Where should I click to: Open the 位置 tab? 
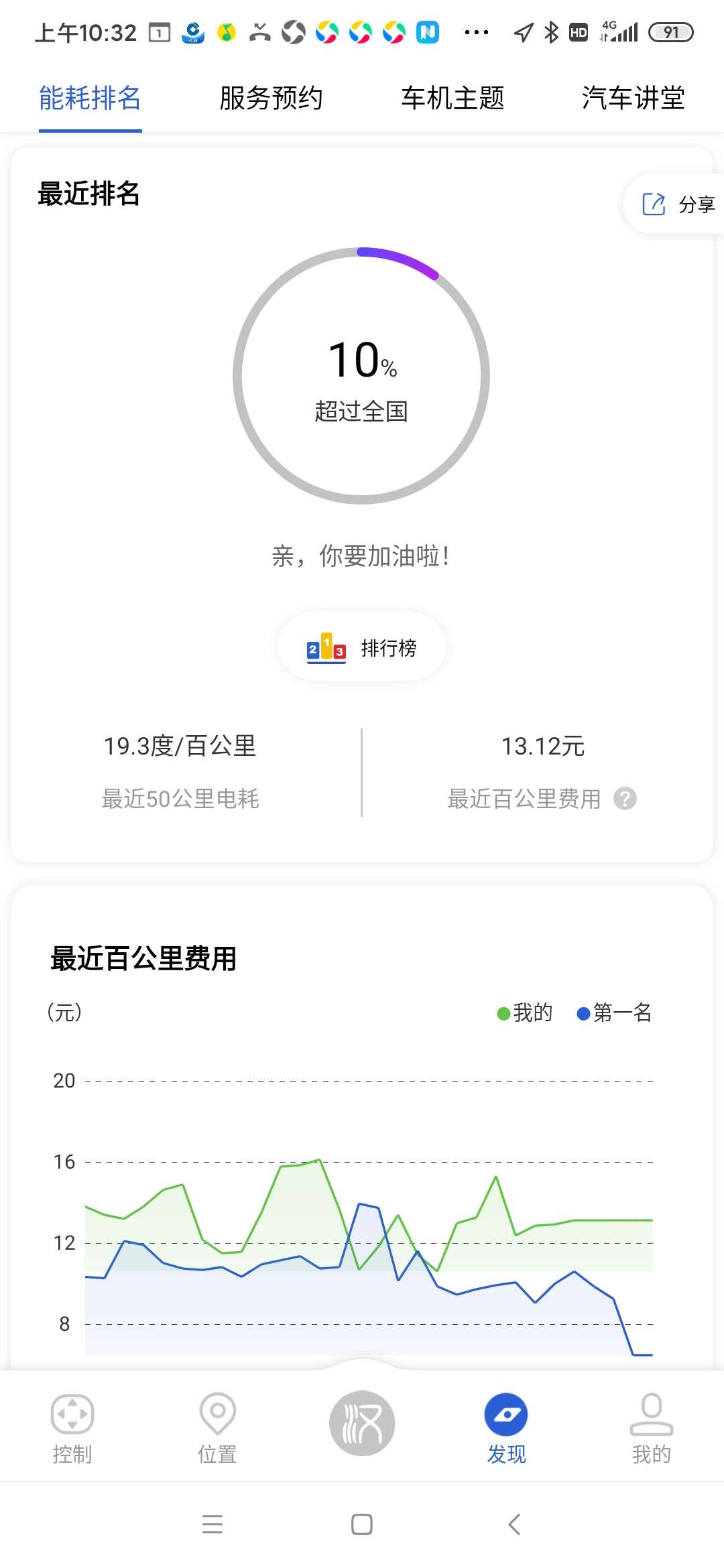tap(217, 1427)
